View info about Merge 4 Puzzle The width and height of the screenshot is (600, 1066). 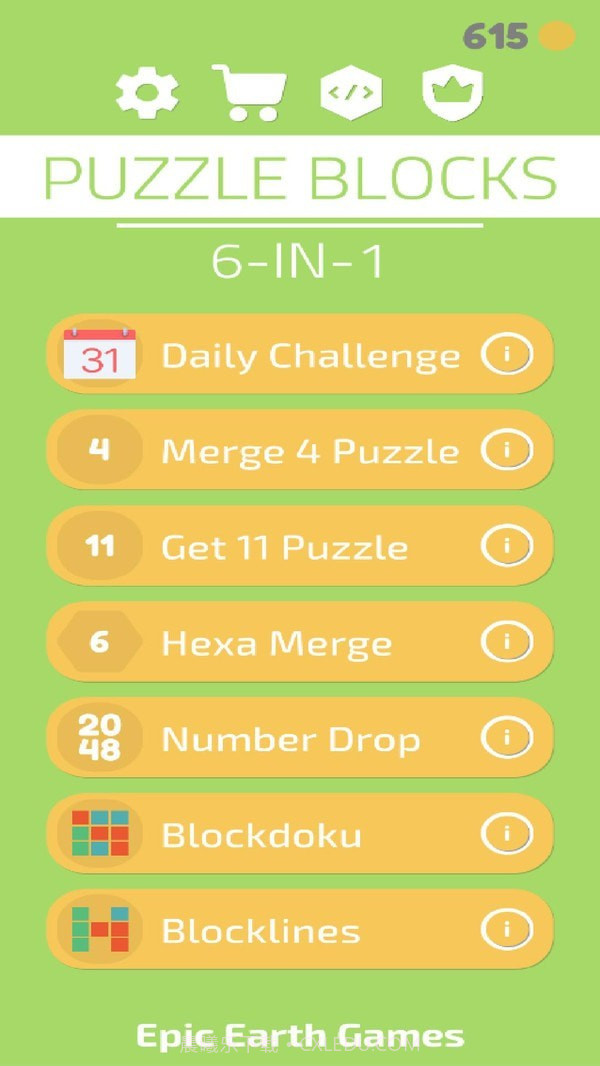[x=507, y=451]
